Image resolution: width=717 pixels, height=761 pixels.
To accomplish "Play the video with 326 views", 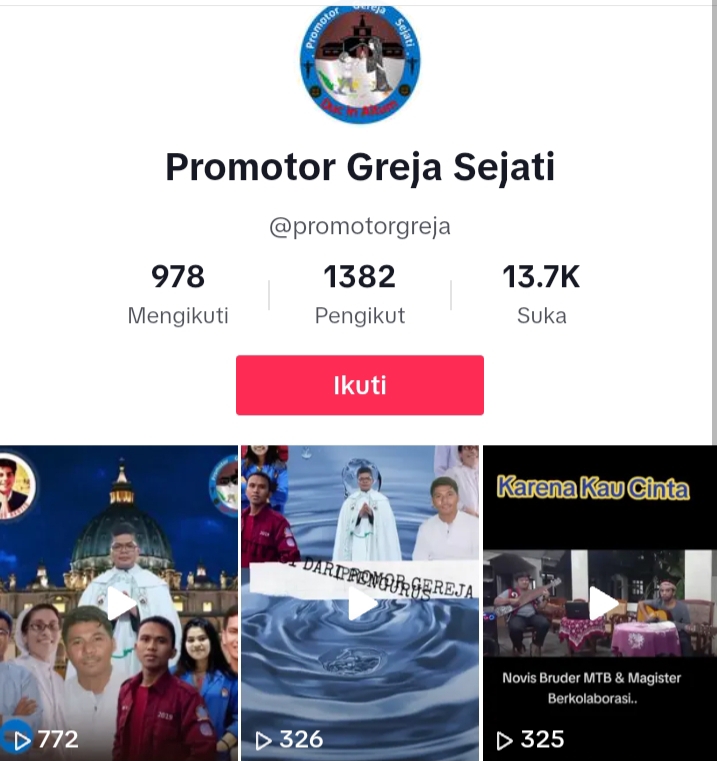I will [360, 602].
